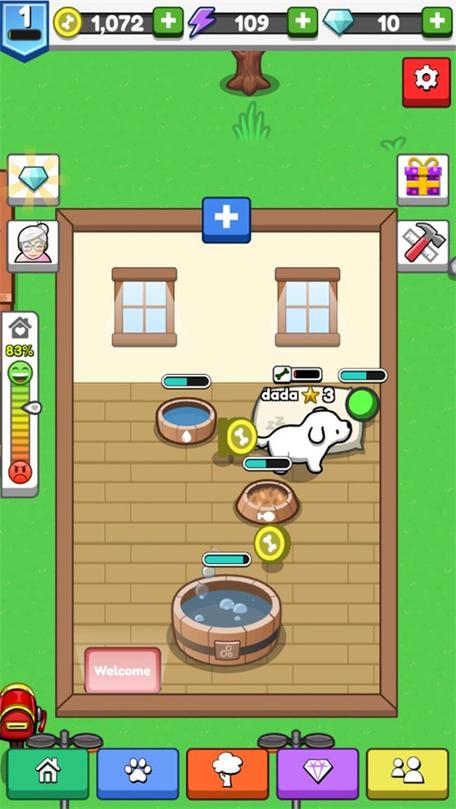The image size is (456, 809).
Task: Switch to the paw print tab
Action: point(138,773)
